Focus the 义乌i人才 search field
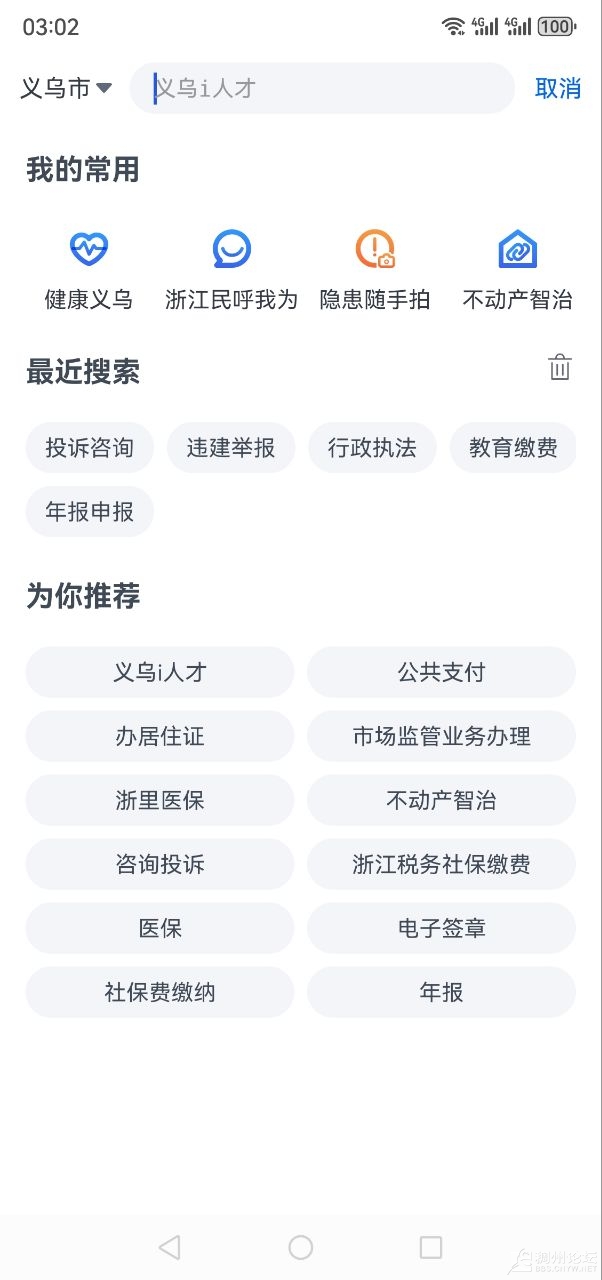The width and height of the screenshot is (602, 1280). point(322,88)
